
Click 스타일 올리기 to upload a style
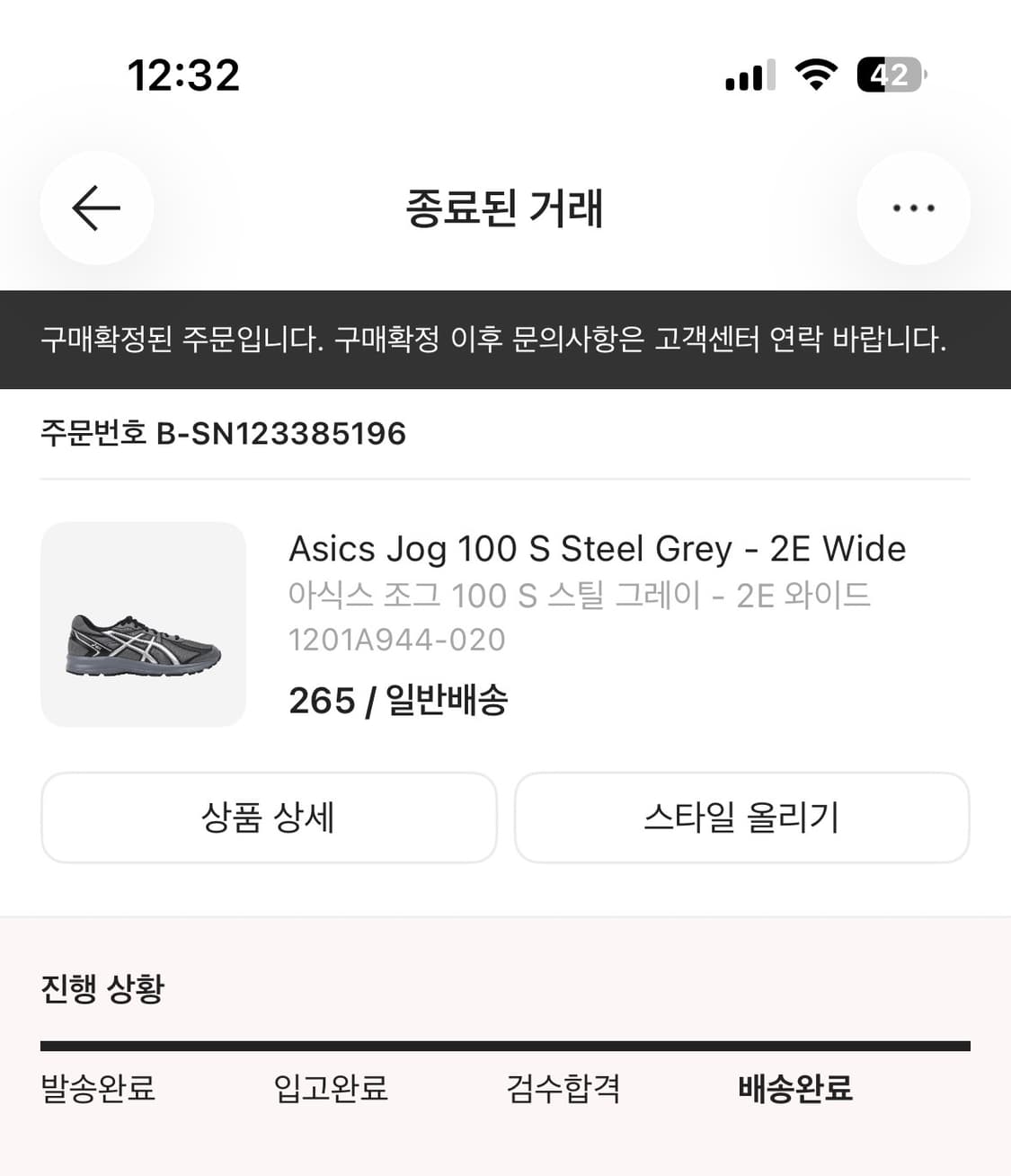[742, 818]
